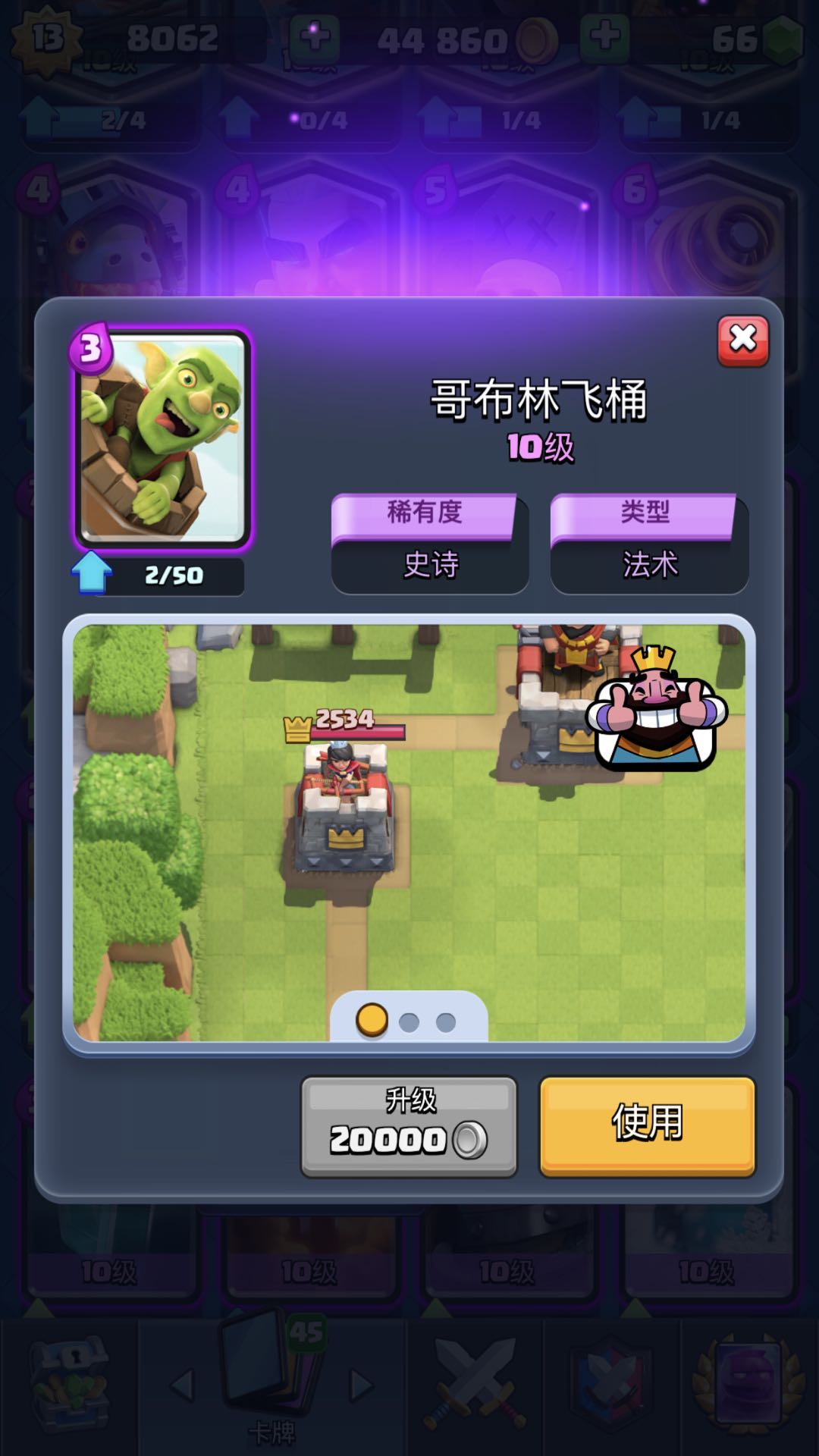Tap the 使用 button to use the card
The width and height of the screenshot is (819, 1456).
click(x=647, y=1126)
